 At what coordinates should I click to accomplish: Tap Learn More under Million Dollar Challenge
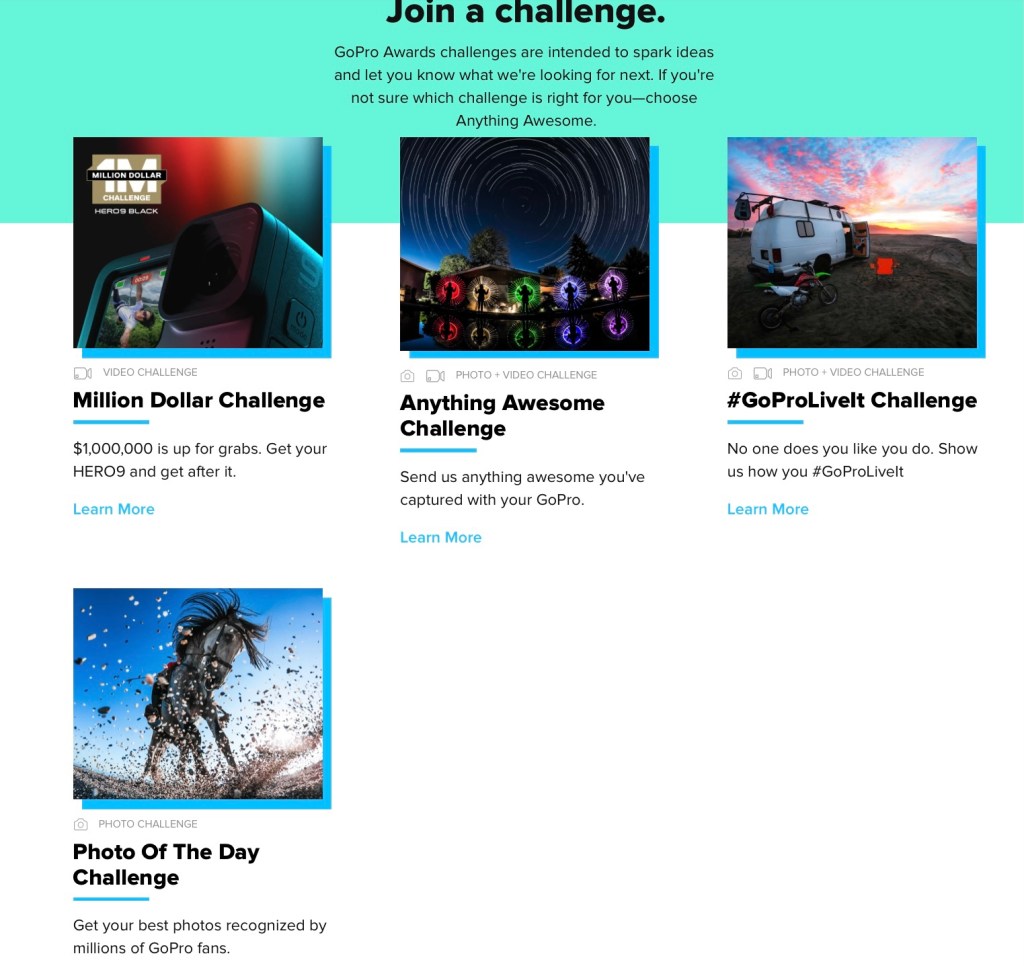pyautogui.click(x=114, y=509)
